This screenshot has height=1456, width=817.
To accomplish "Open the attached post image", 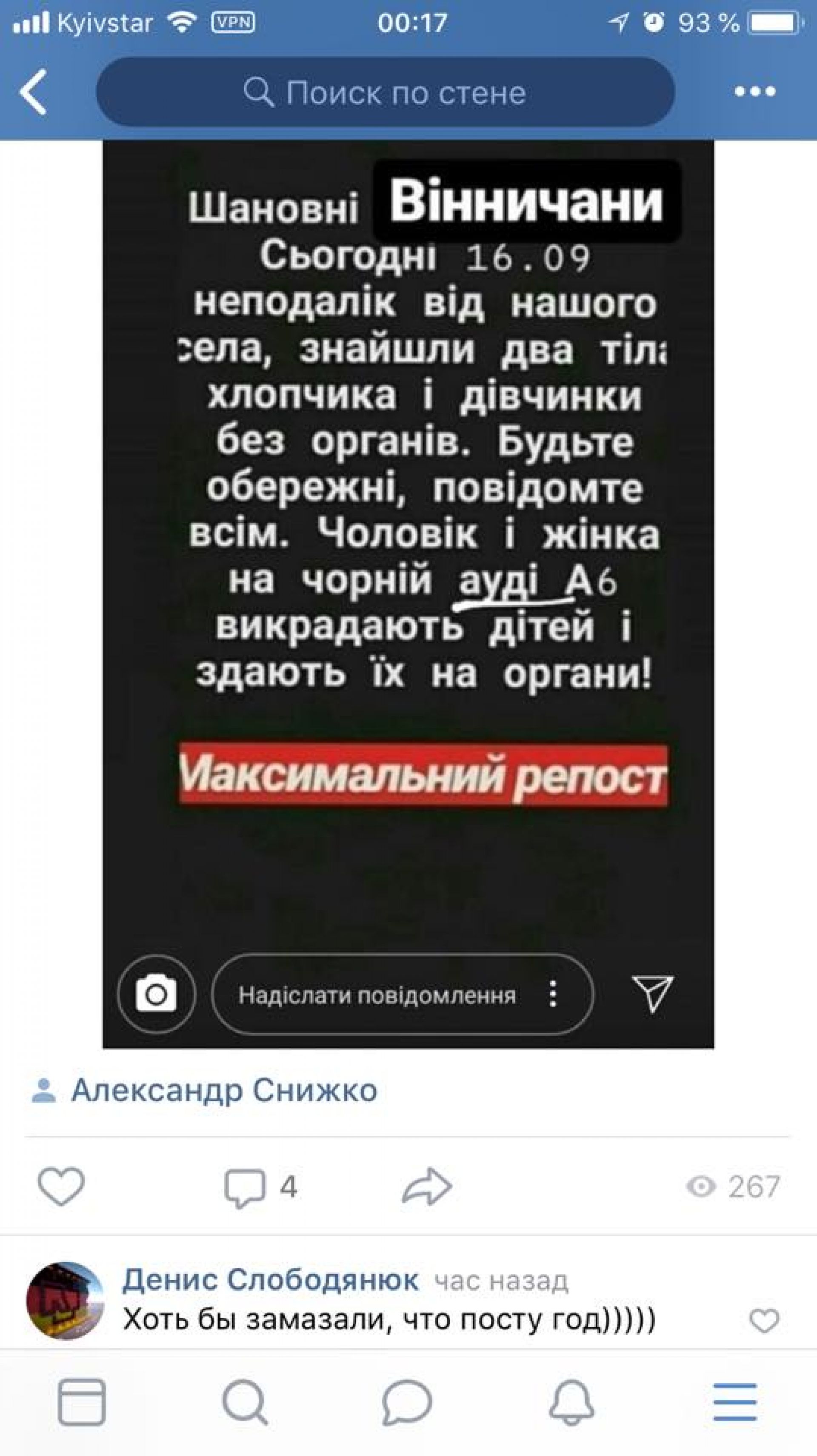I will 408,593.
